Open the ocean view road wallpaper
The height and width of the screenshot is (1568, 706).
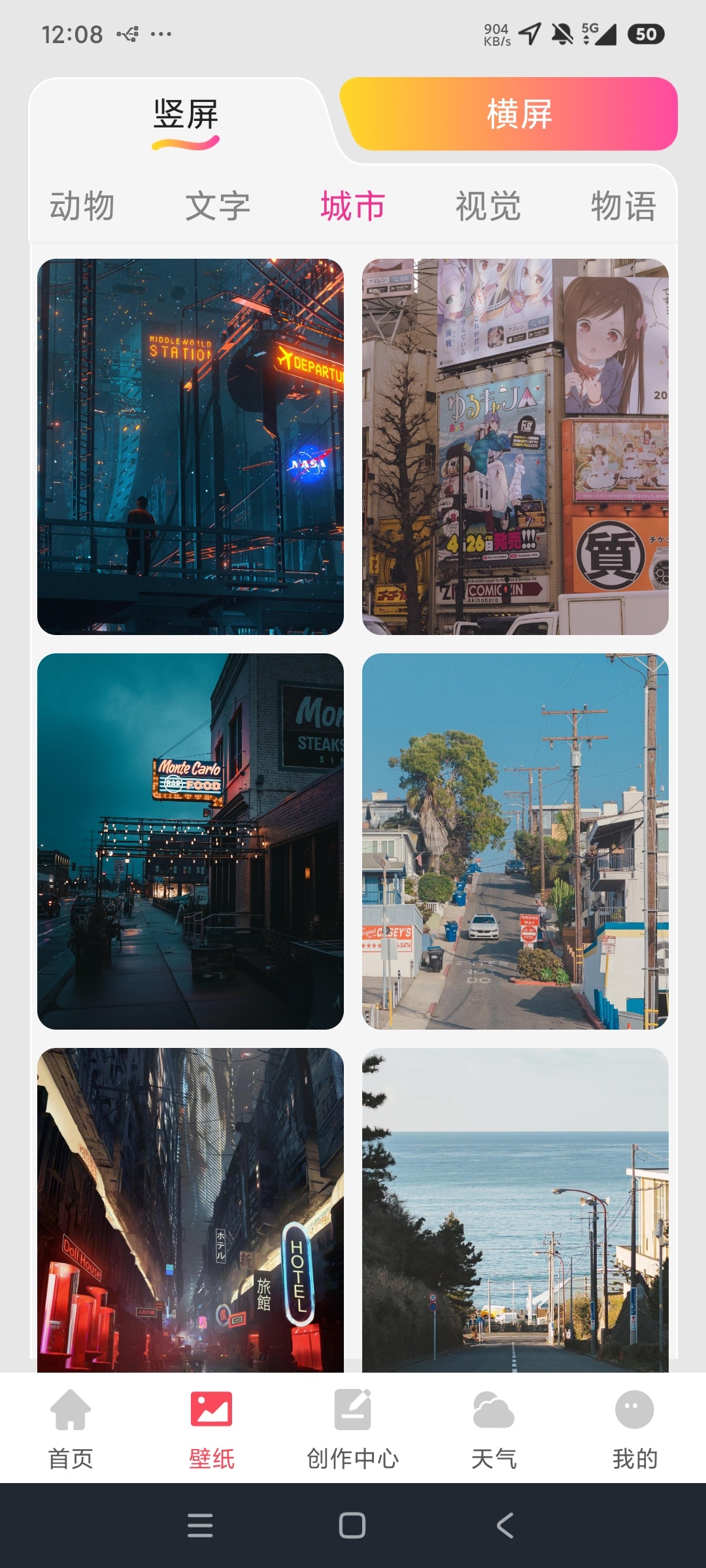(515, 1210)
